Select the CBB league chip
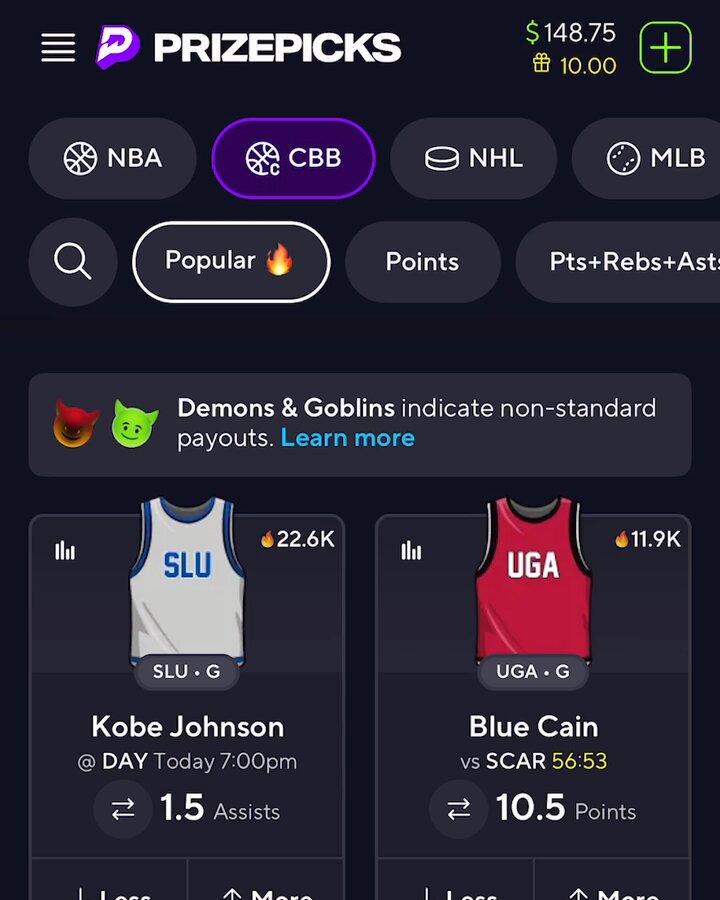 pyautogui.click(x=293, y=158)
